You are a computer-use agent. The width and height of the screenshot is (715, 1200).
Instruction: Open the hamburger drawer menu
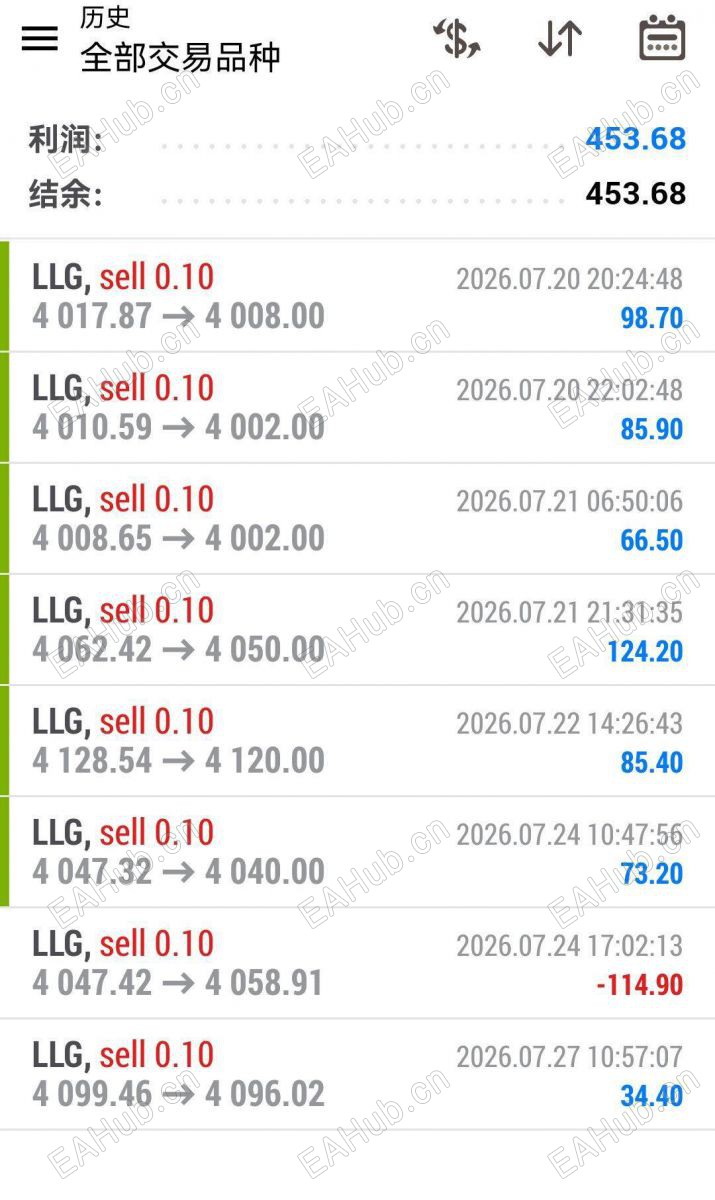(x=40, y=39)
